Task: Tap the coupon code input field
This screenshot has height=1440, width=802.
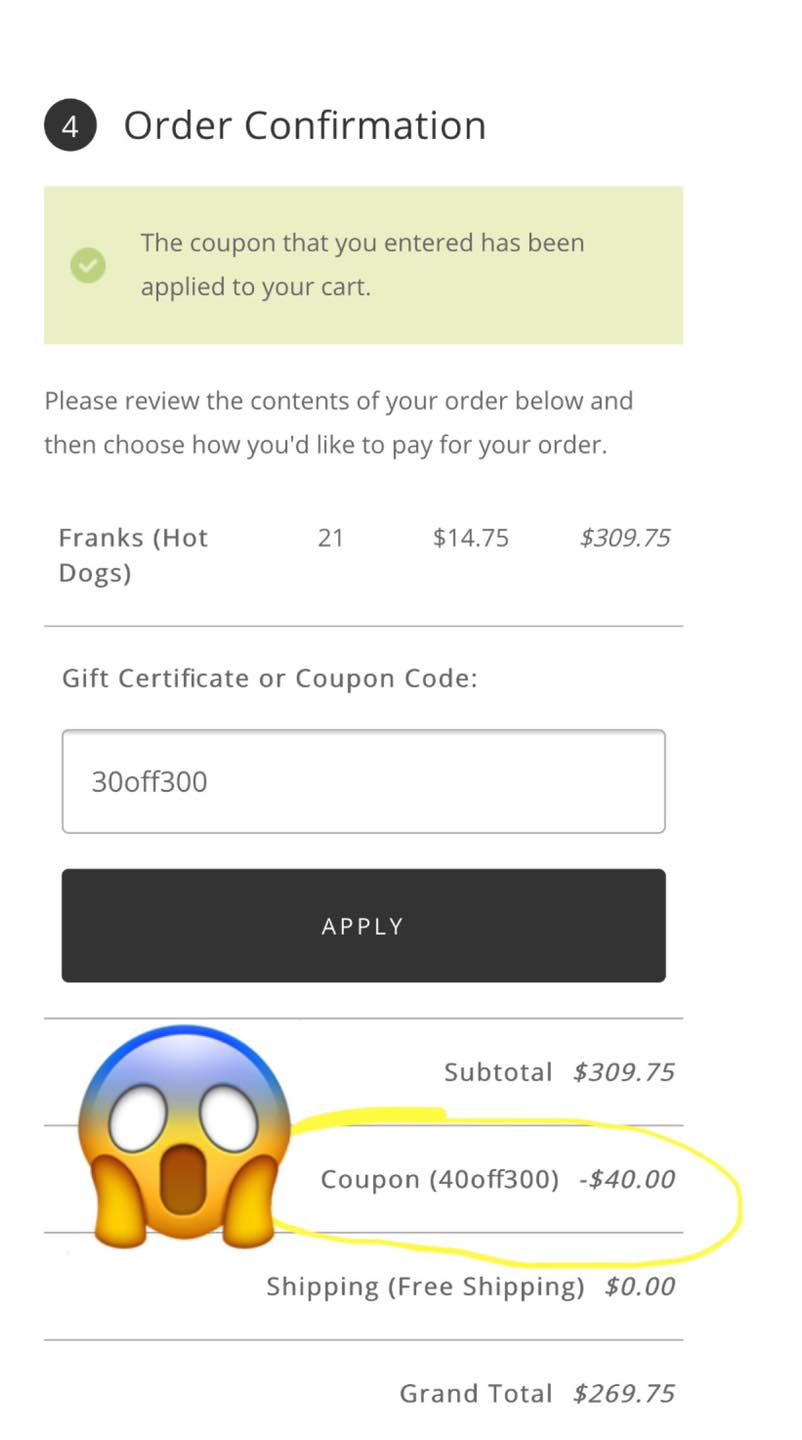Action: 363,781
